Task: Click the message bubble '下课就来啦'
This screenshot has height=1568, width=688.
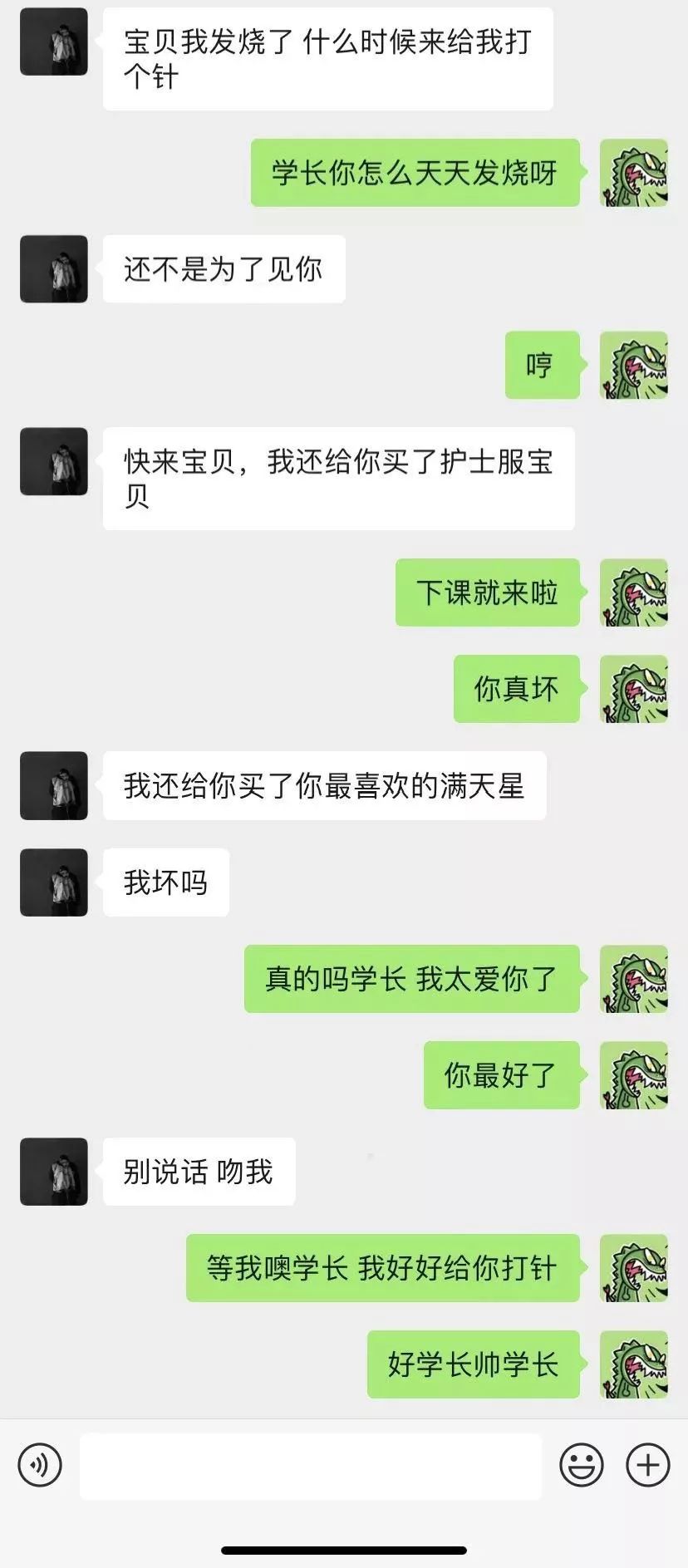Action: tap(487, 593)
